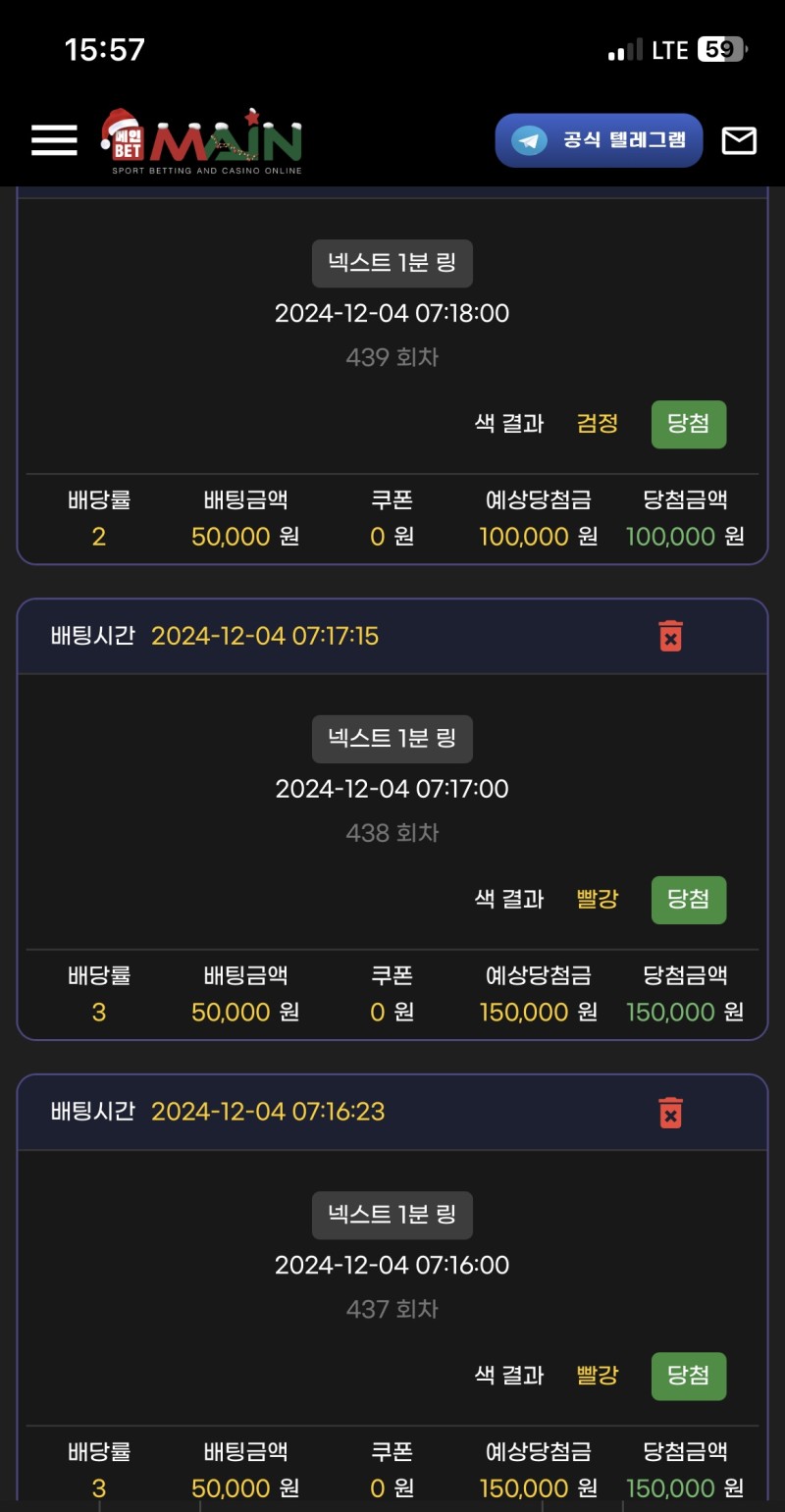785x1512 pixels.
Task: Tap the MAIN BET logo to go home
Action: 201,141
